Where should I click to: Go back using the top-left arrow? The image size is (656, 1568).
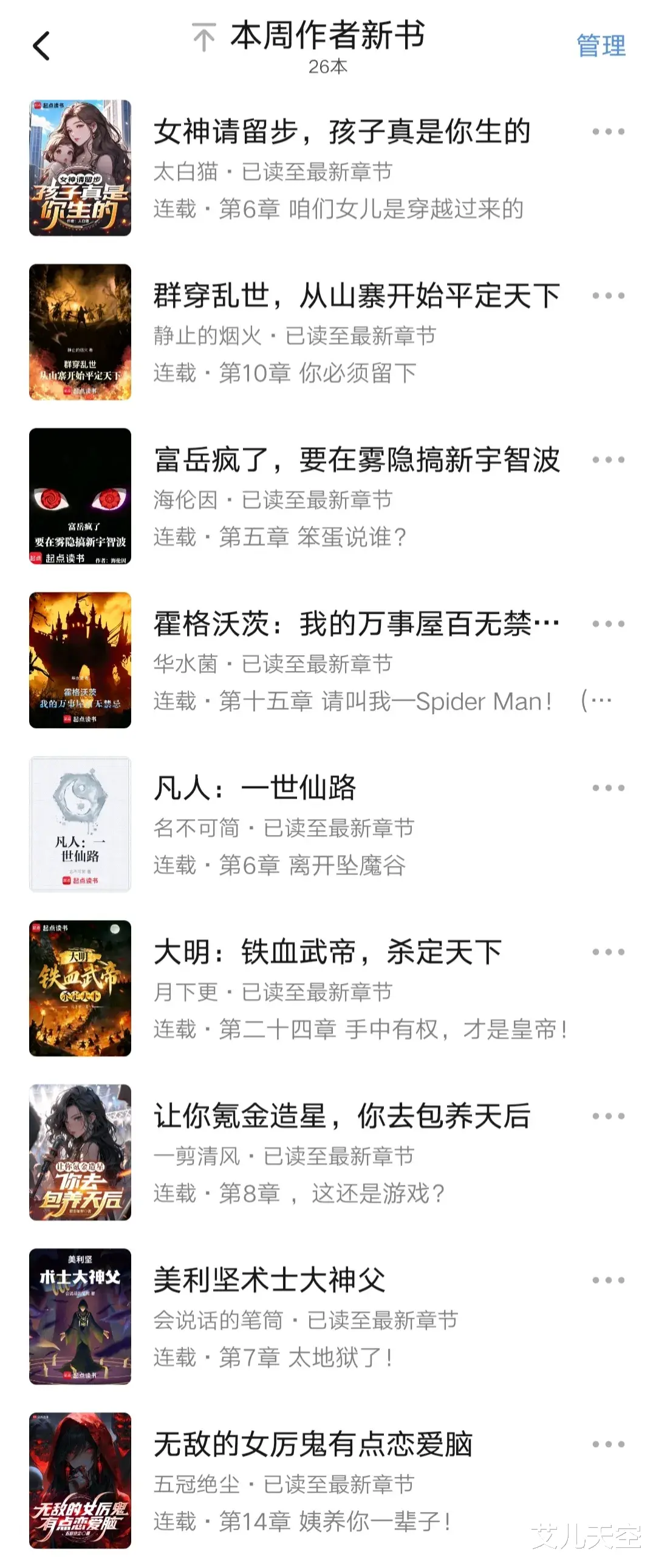[41, 46]
